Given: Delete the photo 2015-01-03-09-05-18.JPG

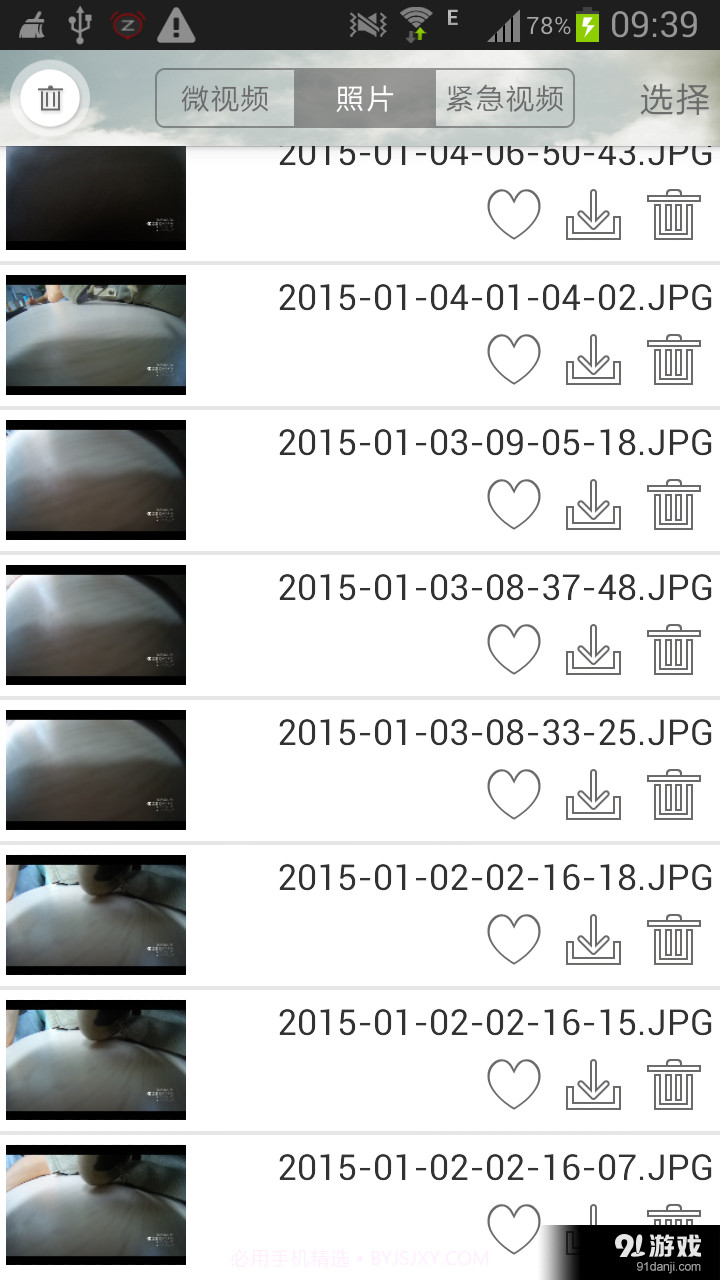Looking at the screenshot, I should coord(673,504).
